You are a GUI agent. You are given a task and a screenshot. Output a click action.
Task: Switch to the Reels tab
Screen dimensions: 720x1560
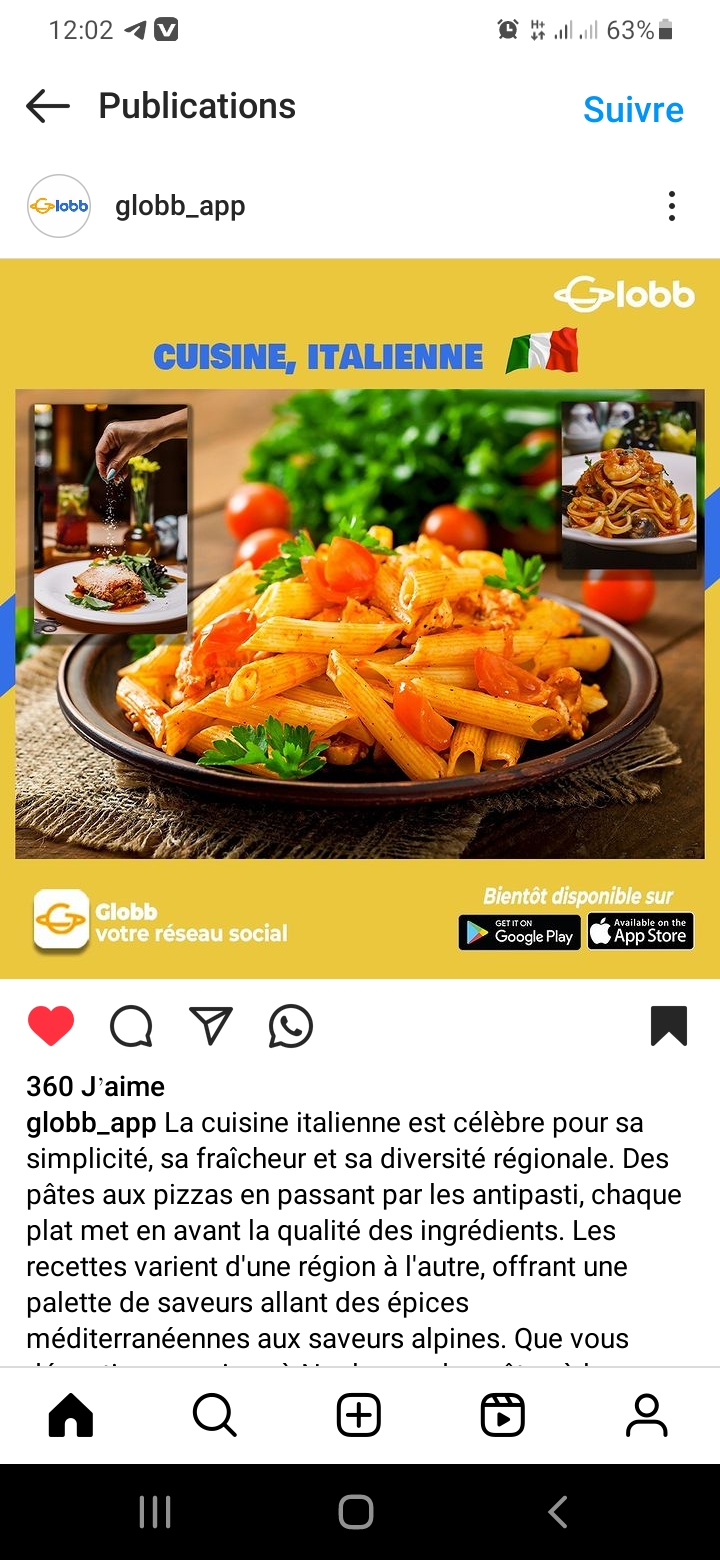coord(503,1416)
